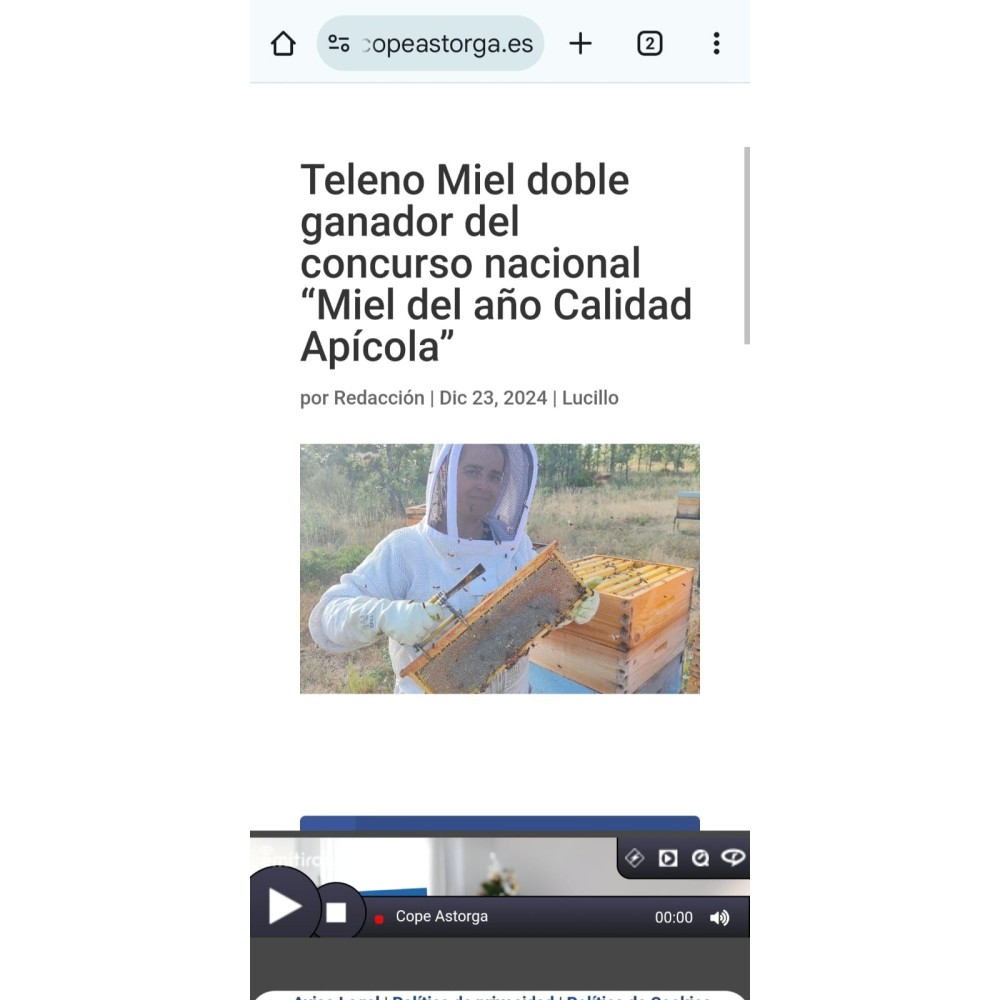Image resolution: width=1000 pixels, height=1000 pixels.
Task: Open the stream in QuickTime player
Action: tap(700, 858)
